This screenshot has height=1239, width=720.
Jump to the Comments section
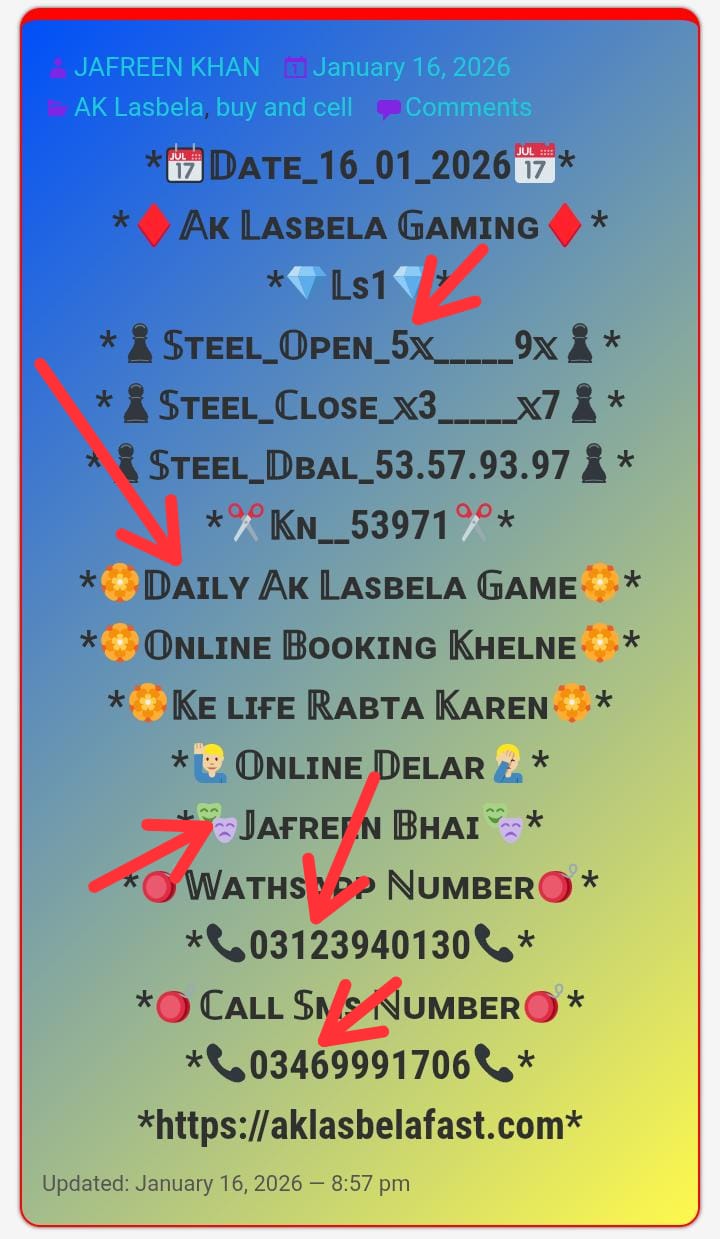coord(468,107)
